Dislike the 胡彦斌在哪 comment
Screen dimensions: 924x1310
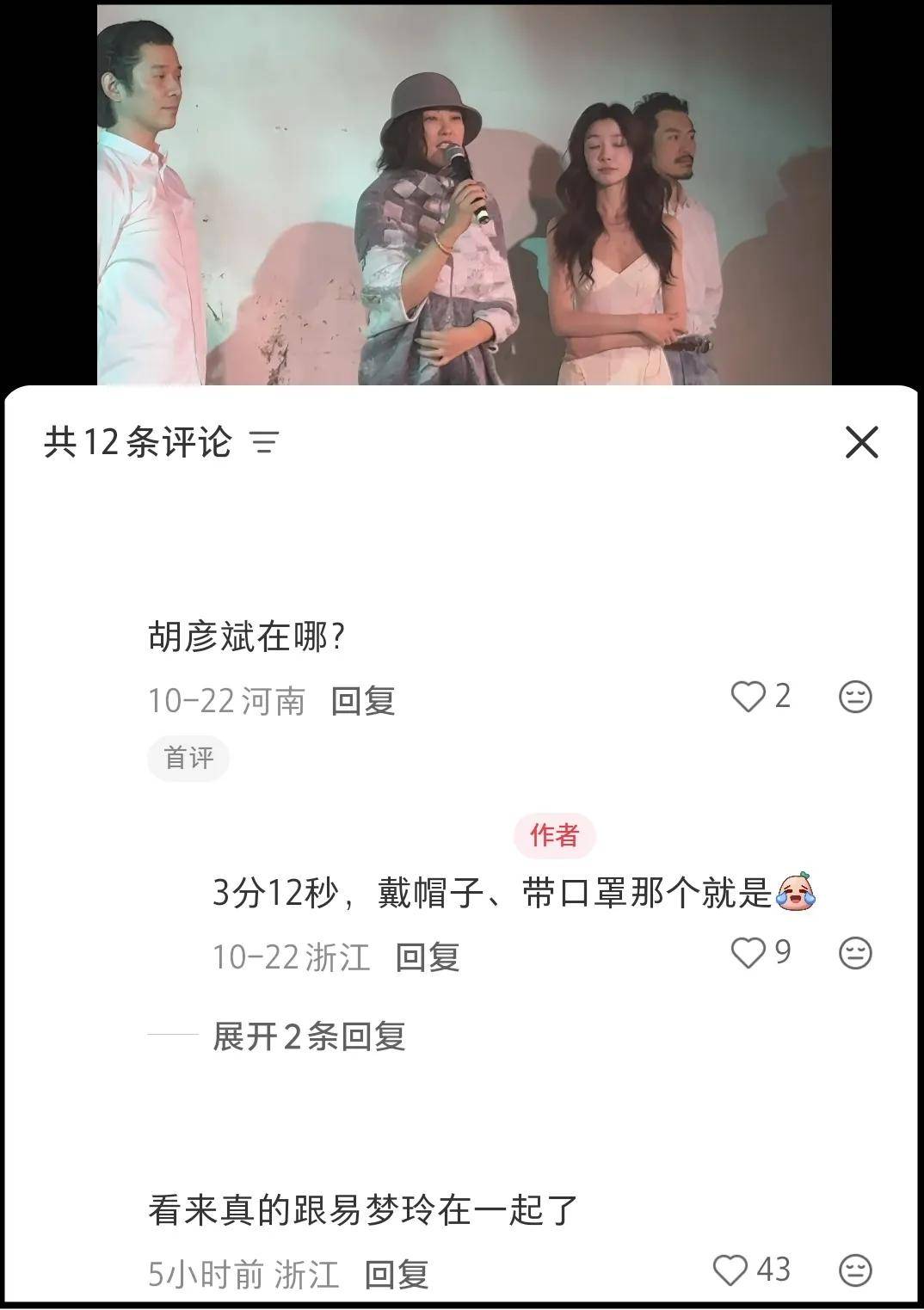[x=855, y=696]
